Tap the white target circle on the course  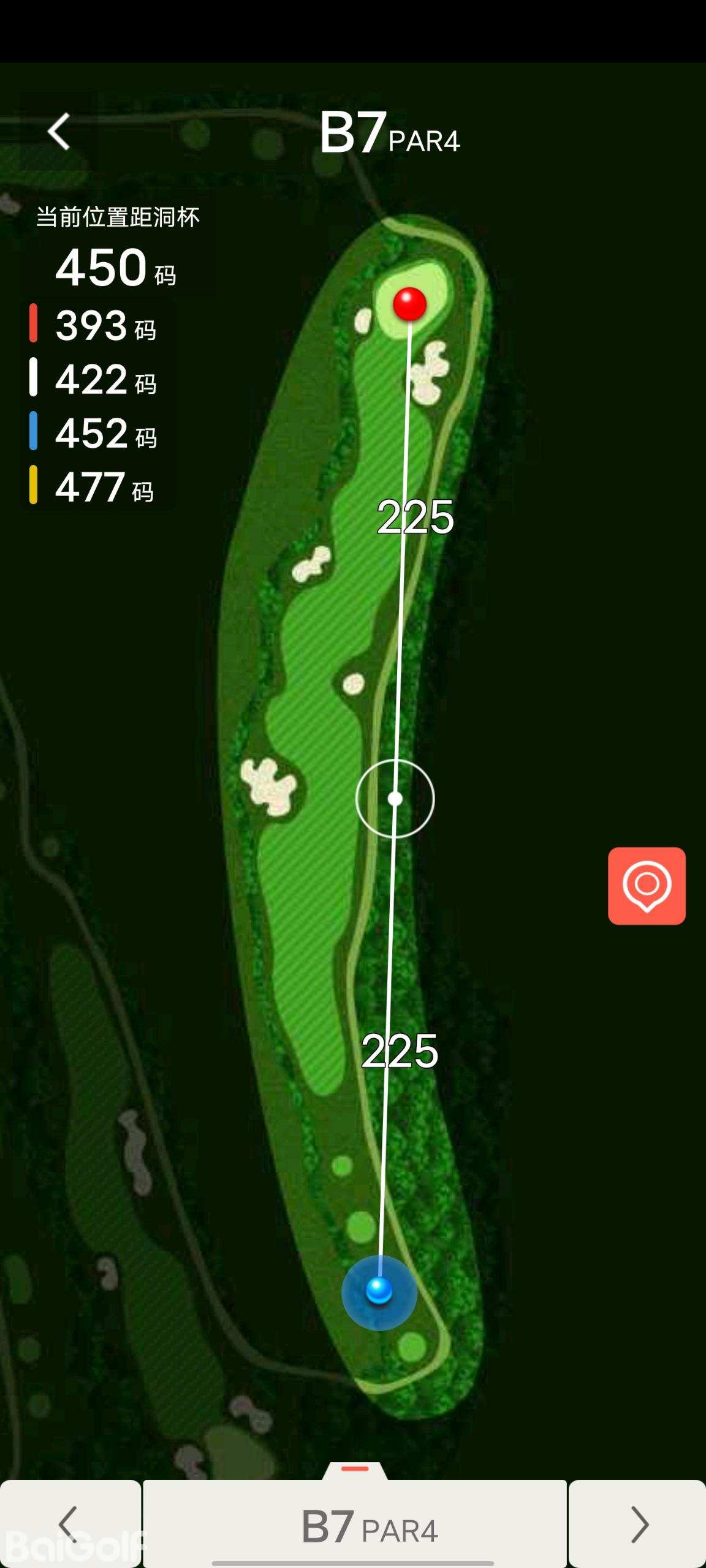point(395,799)
